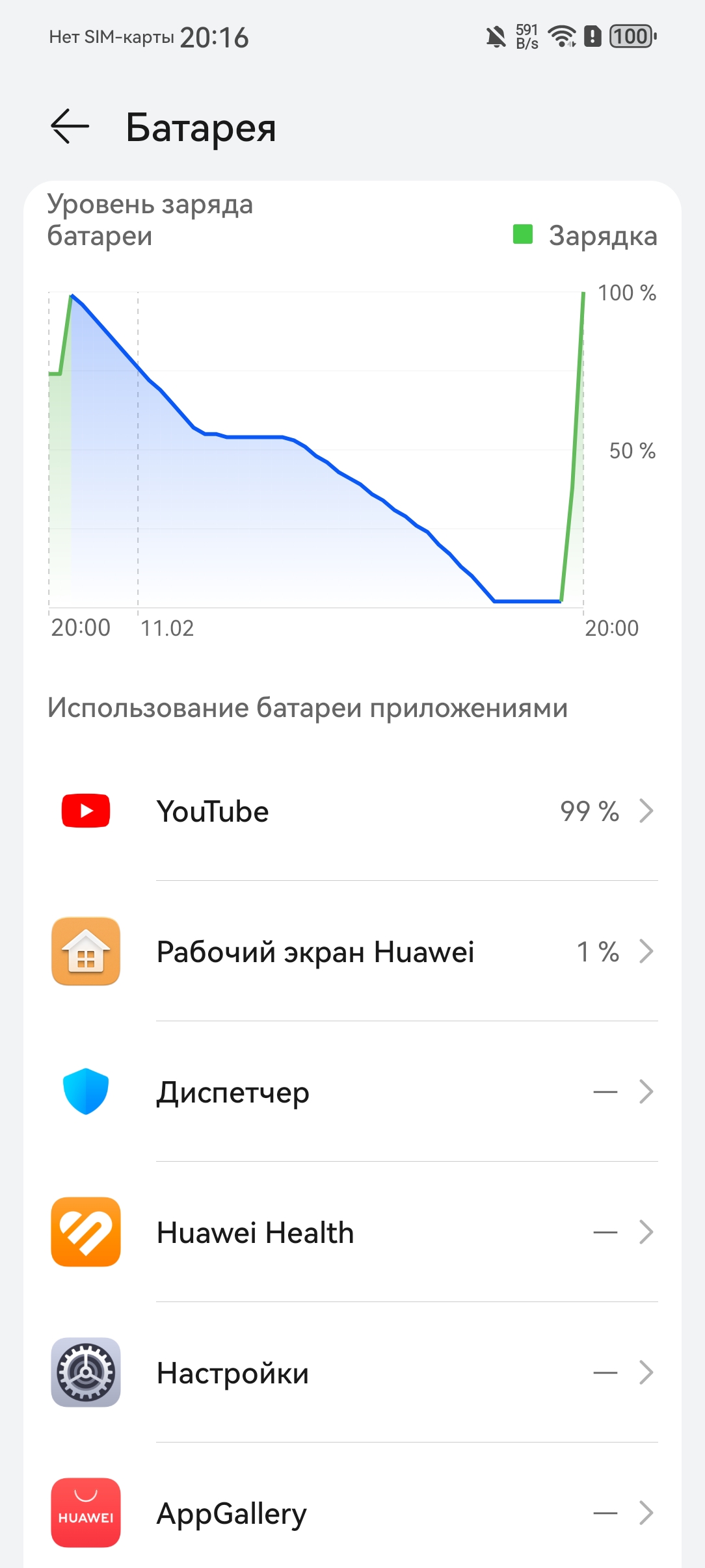The image size is (705, 1568).
Task: Open Диспетчер battery usage details
Action: pyautogui.click(x=352, y=1092)
